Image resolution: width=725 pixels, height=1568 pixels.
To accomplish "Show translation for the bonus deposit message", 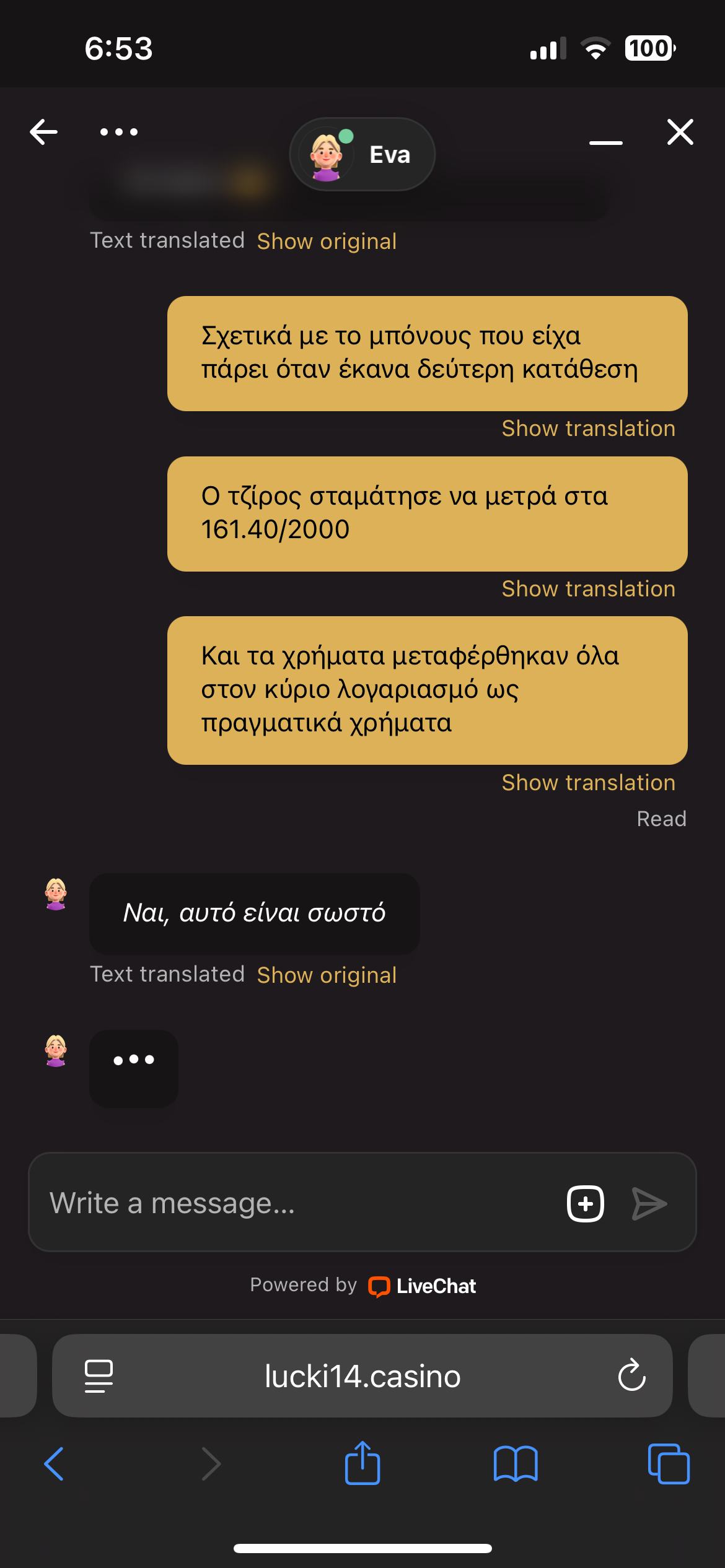I will [588, 429].
